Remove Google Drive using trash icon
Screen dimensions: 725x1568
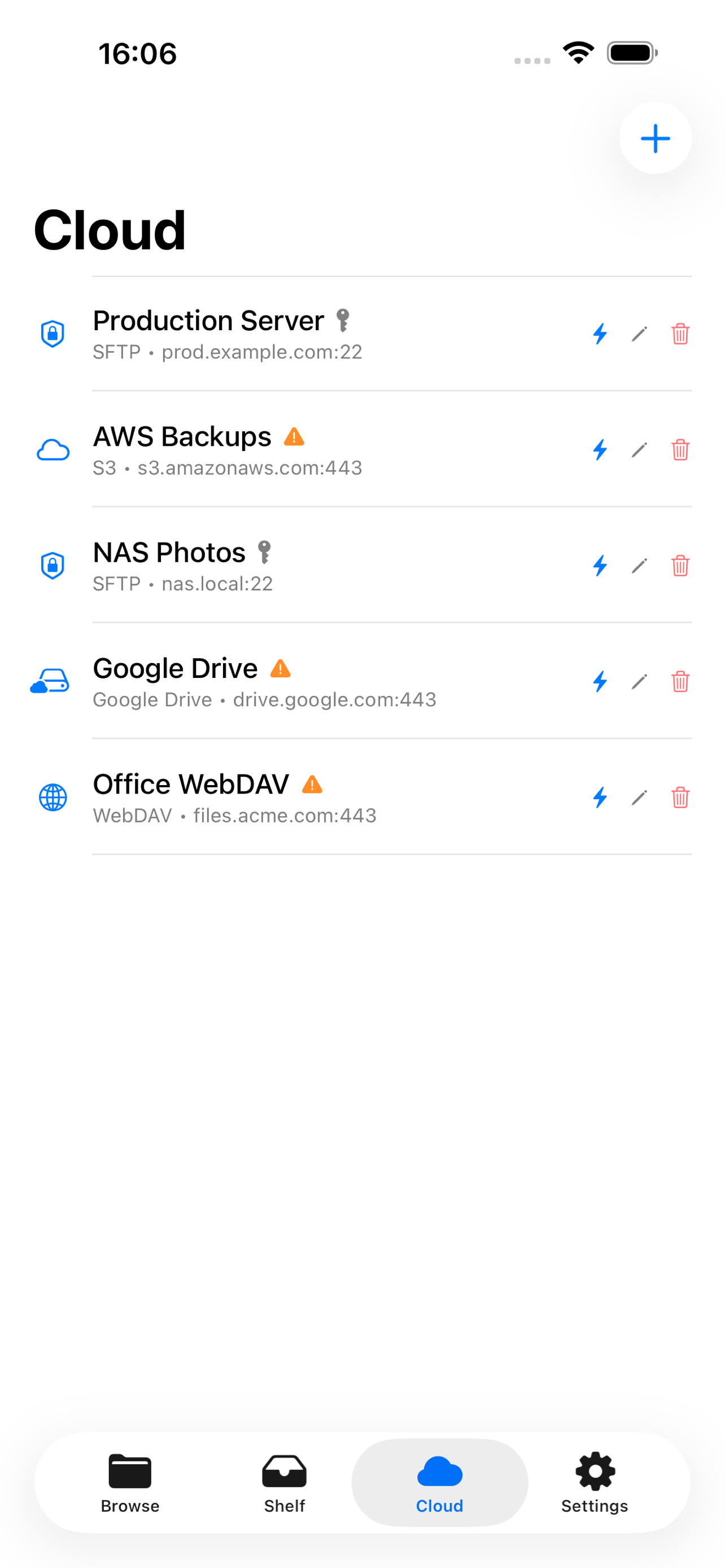(680, 681)
